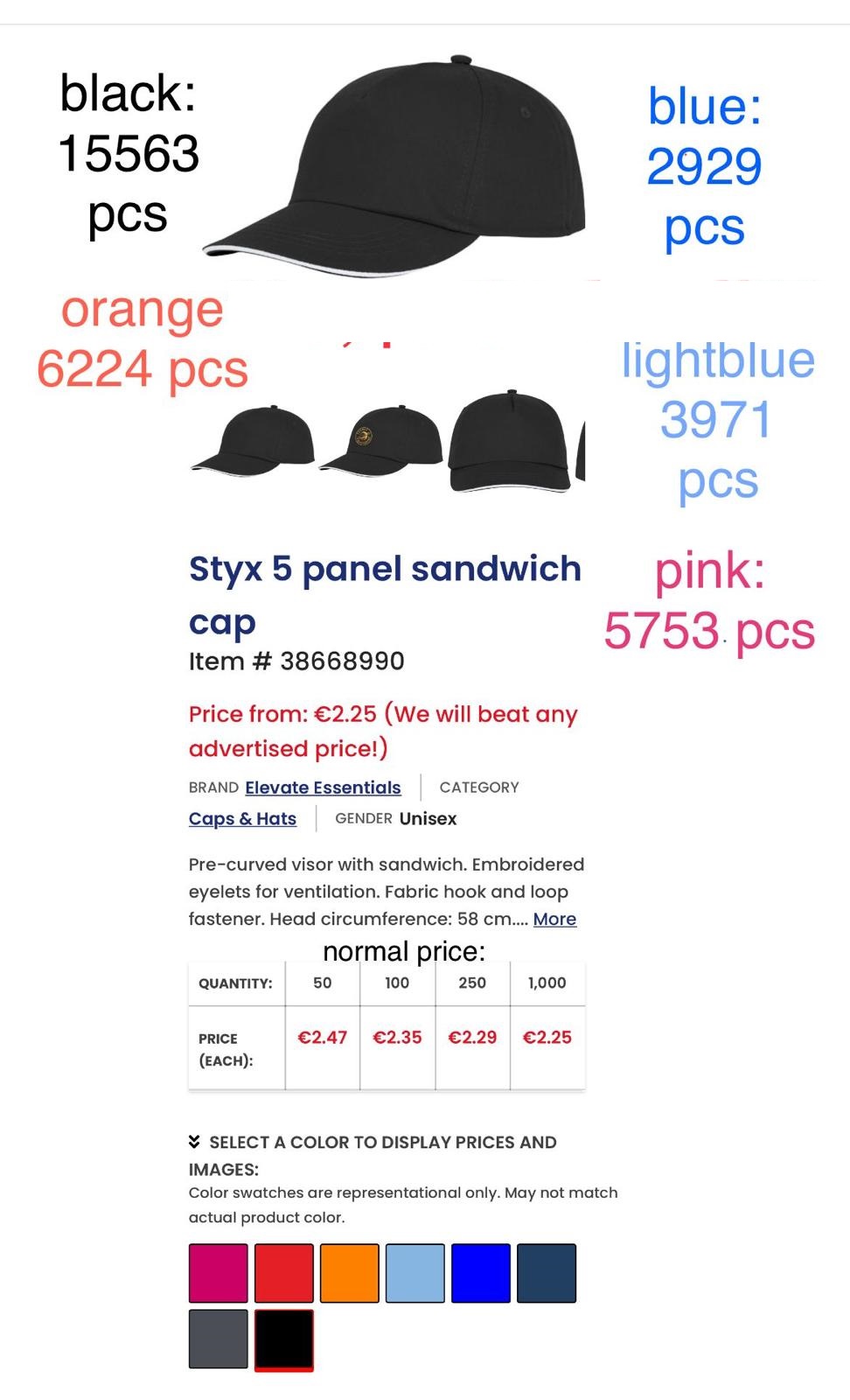Select the grey color swatch
850x1400 pixels.
click(219, 1339)
